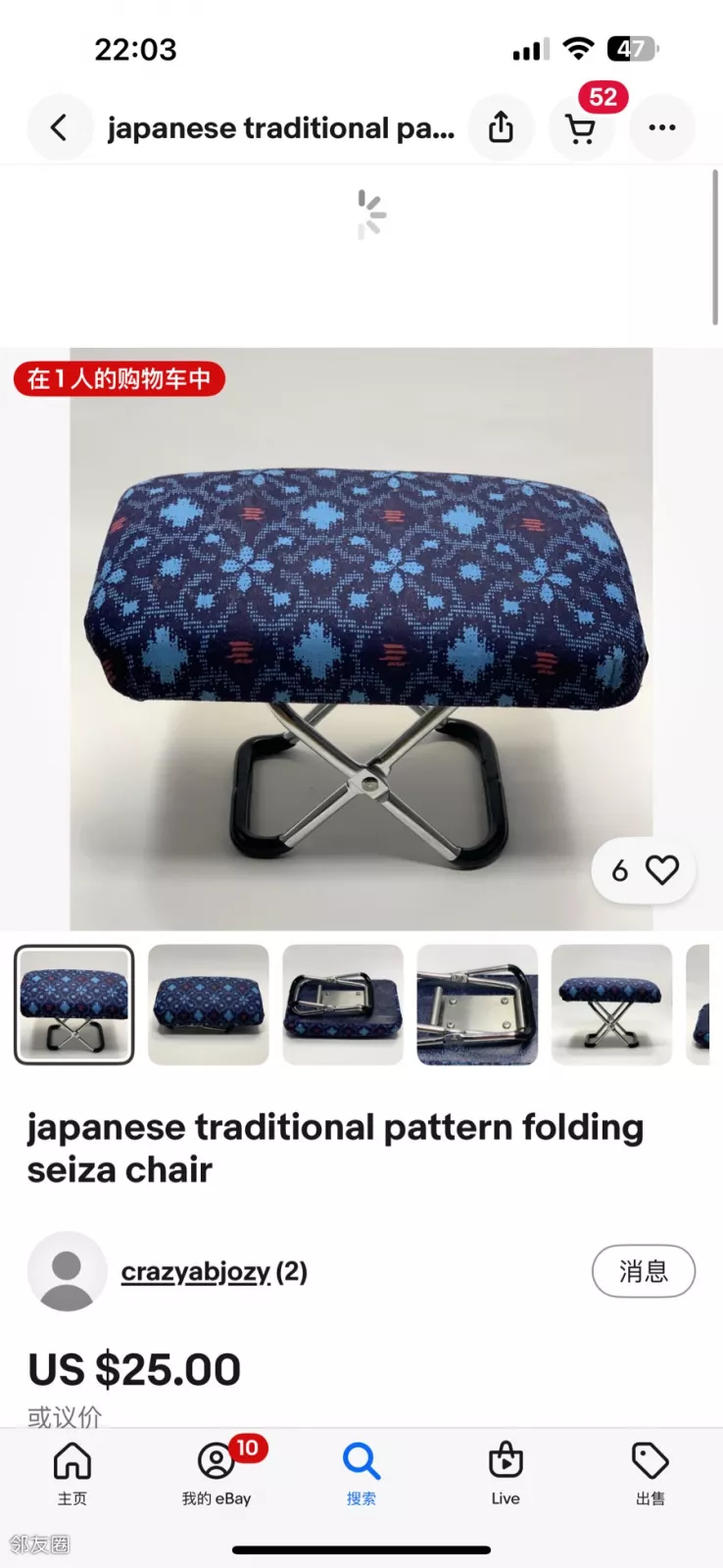The image size is (723, 1568).
Task: Open the overflow menu
Action: (x=662, y=127)
